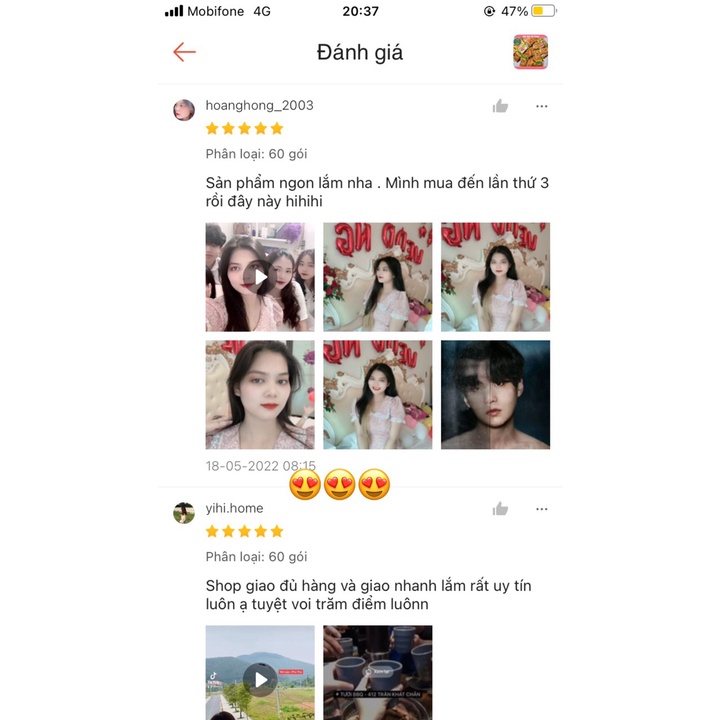
Task: Like yihi.home's review
Action: pyautogui.click(x=500, y=509)
